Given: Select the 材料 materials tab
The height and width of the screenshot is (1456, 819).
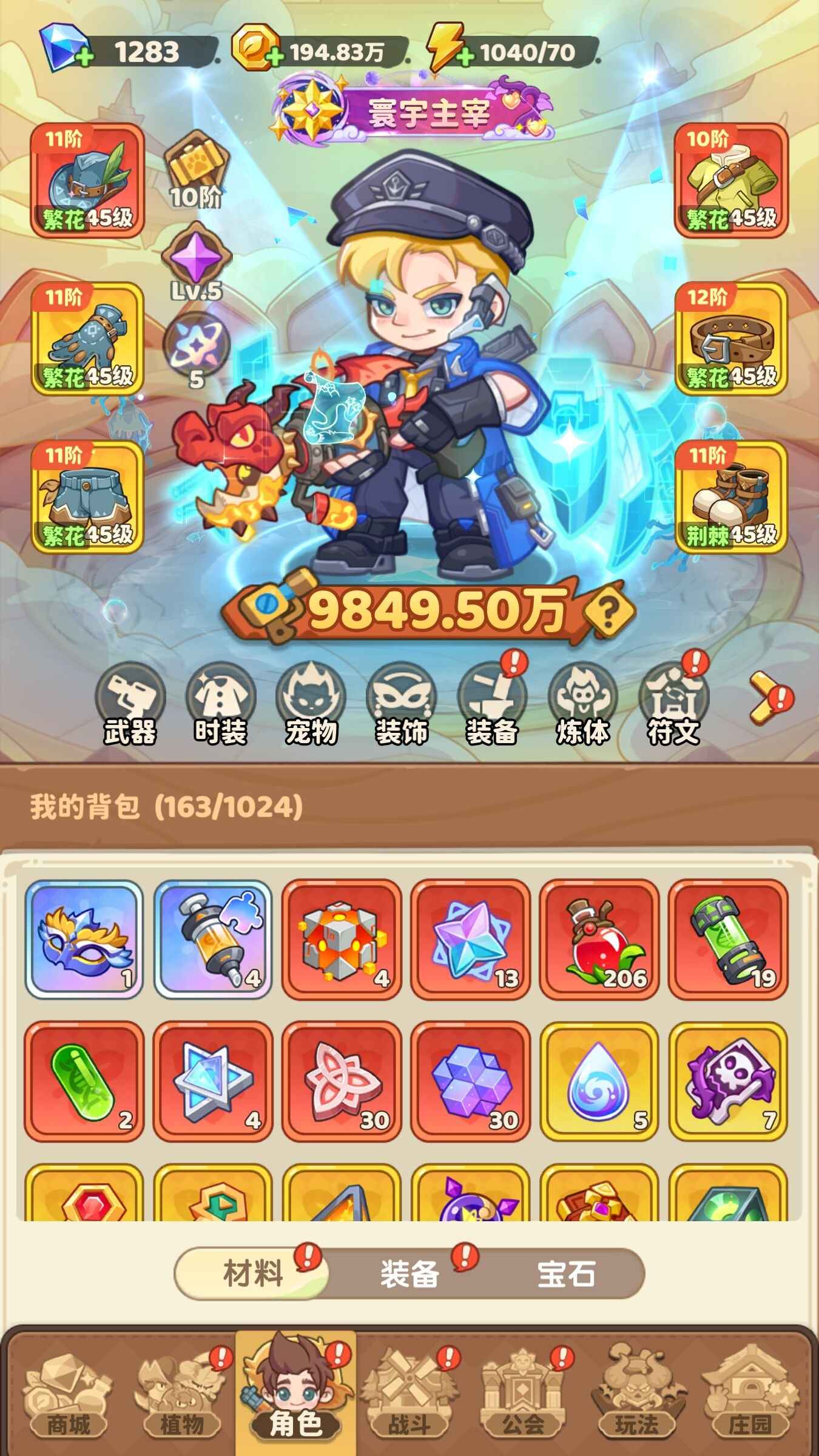Looking at the screenshot, I should click(x=253, y=1273).
